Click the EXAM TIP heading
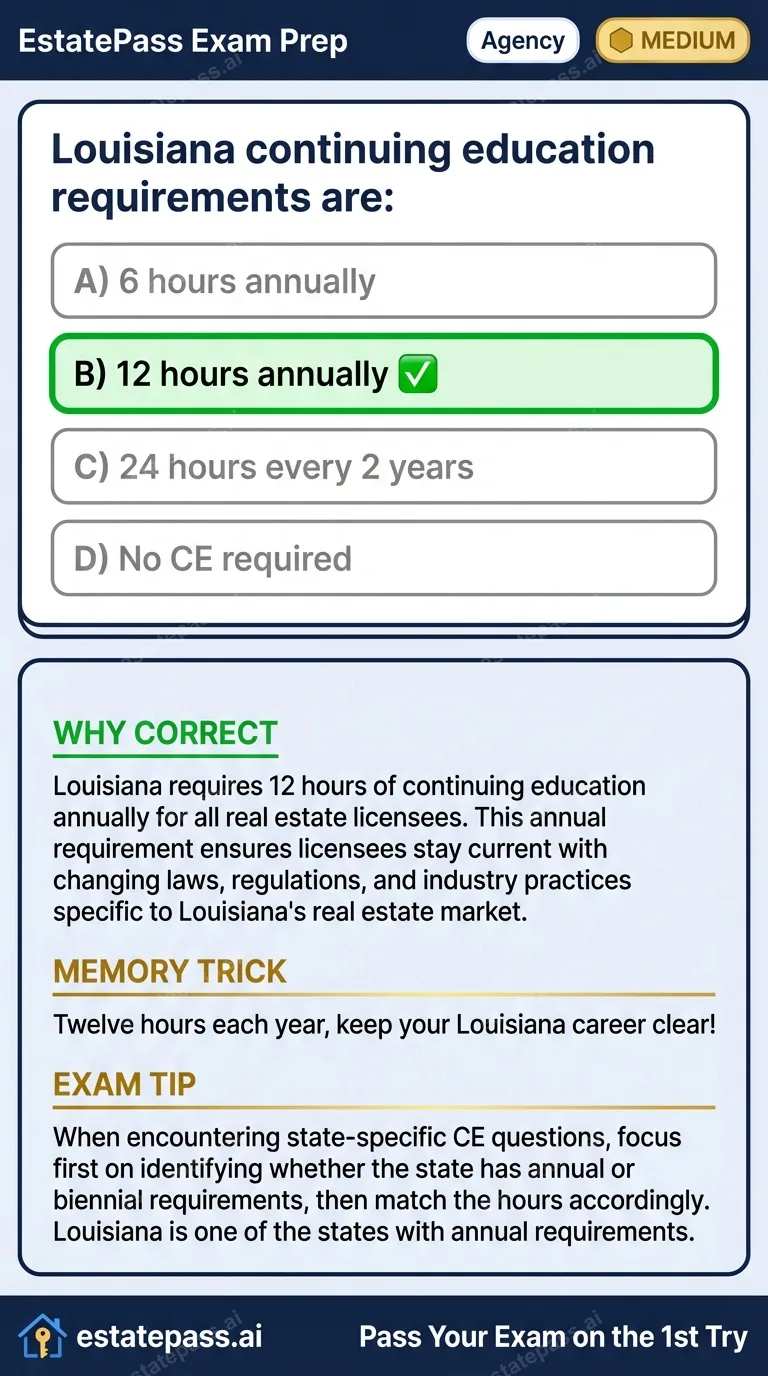The width and height of the screenshot is (768, 1376). [x=124, y=1084]
